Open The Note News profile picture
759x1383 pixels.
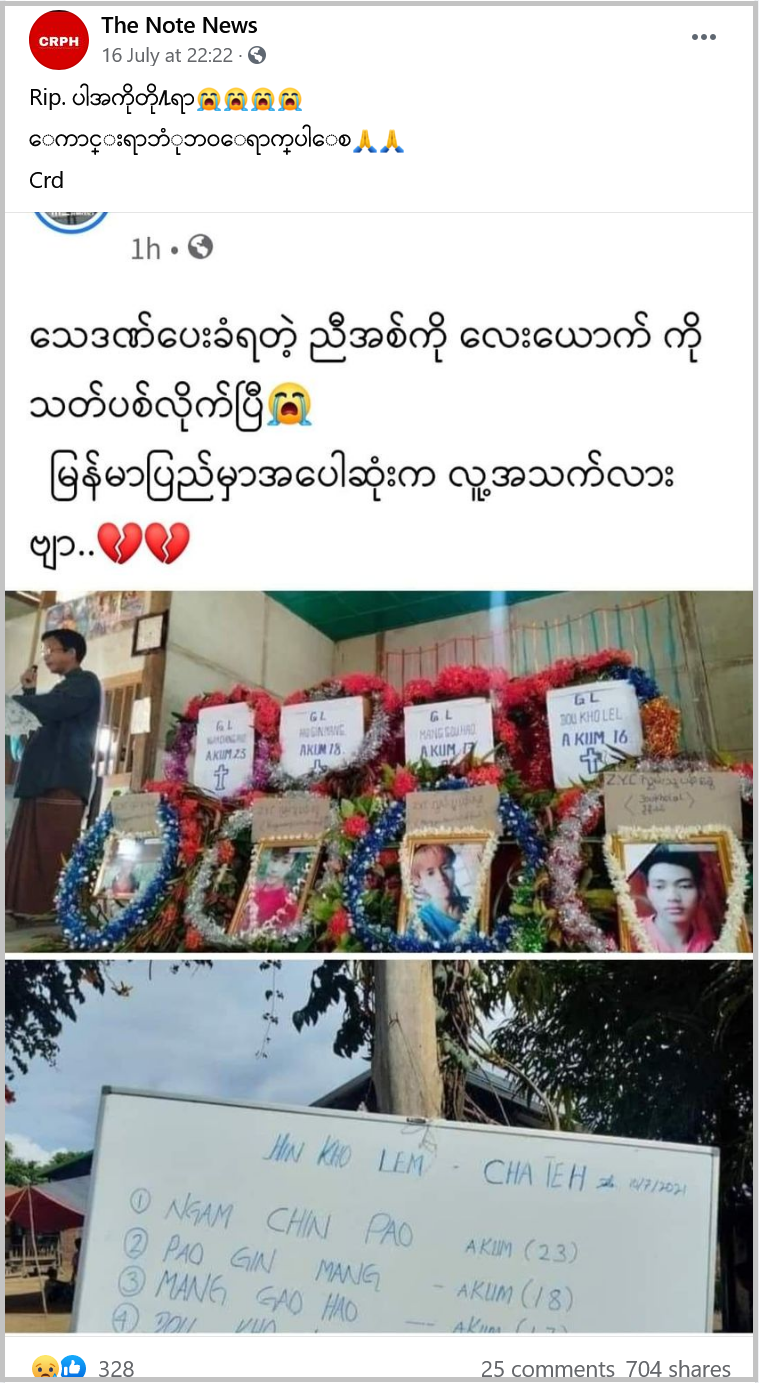click(x=59, y=41)
